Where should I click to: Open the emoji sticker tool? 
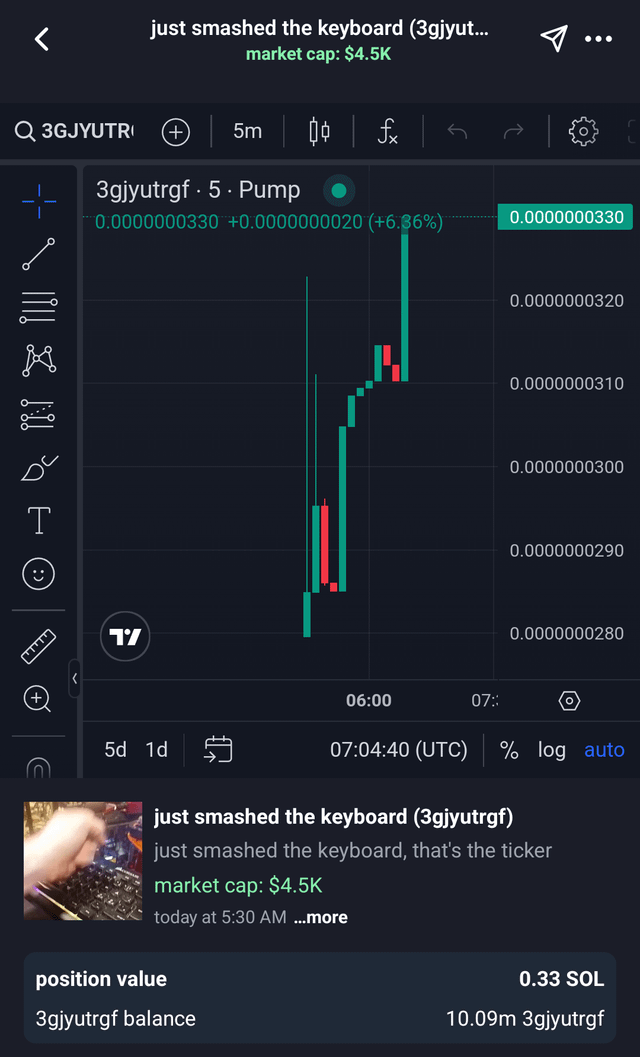click(38, 574)
